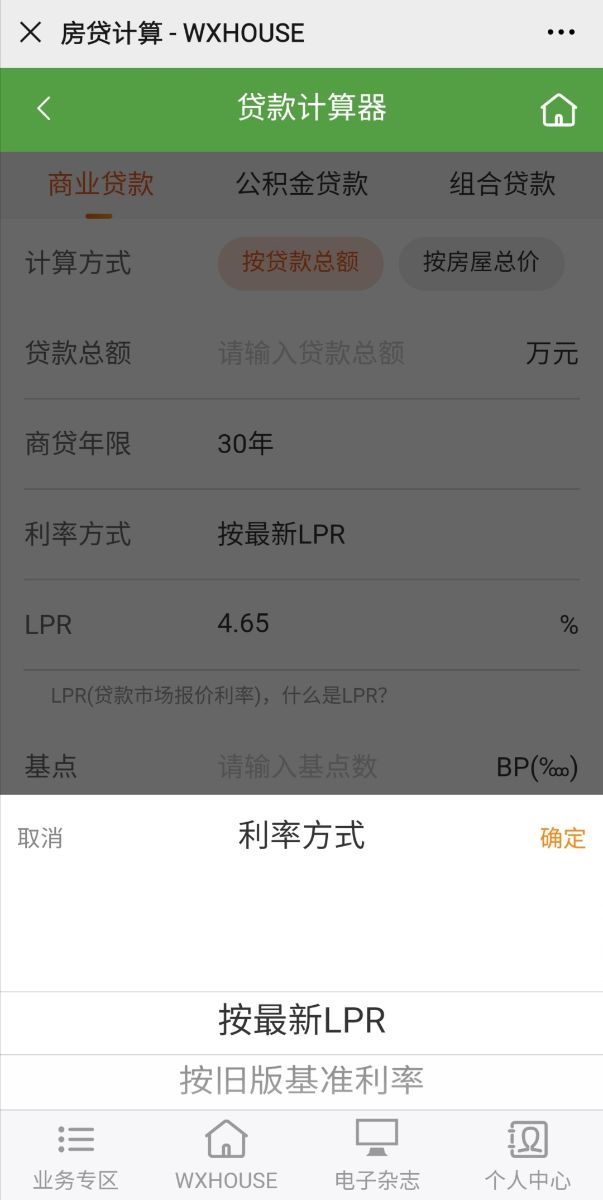Open the 电子杂志 tab
Viewport: 603px width, 1200px height.
377,1156
